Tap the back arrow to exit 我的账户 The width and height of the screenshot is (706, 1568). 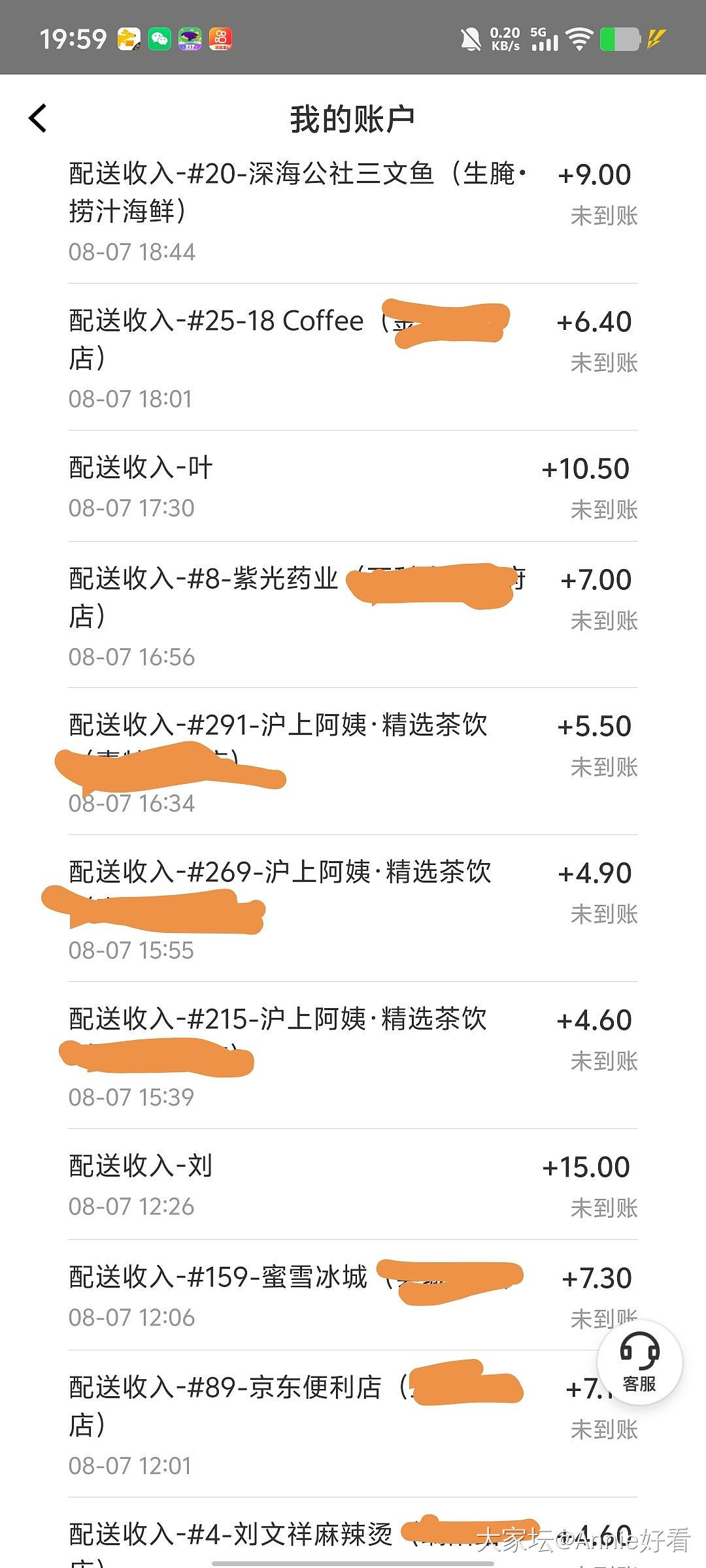39,118
